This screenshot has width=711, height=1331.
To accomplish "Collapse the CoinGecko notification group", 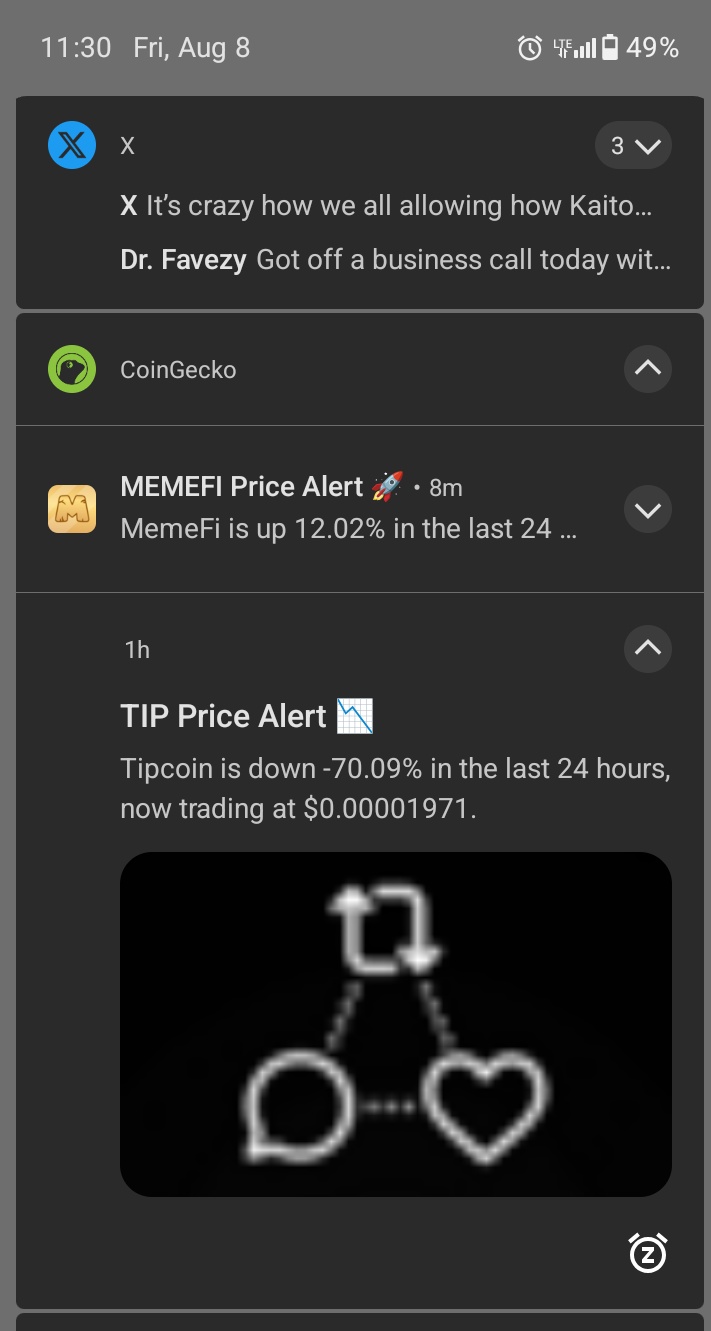I will coord(647,369).
